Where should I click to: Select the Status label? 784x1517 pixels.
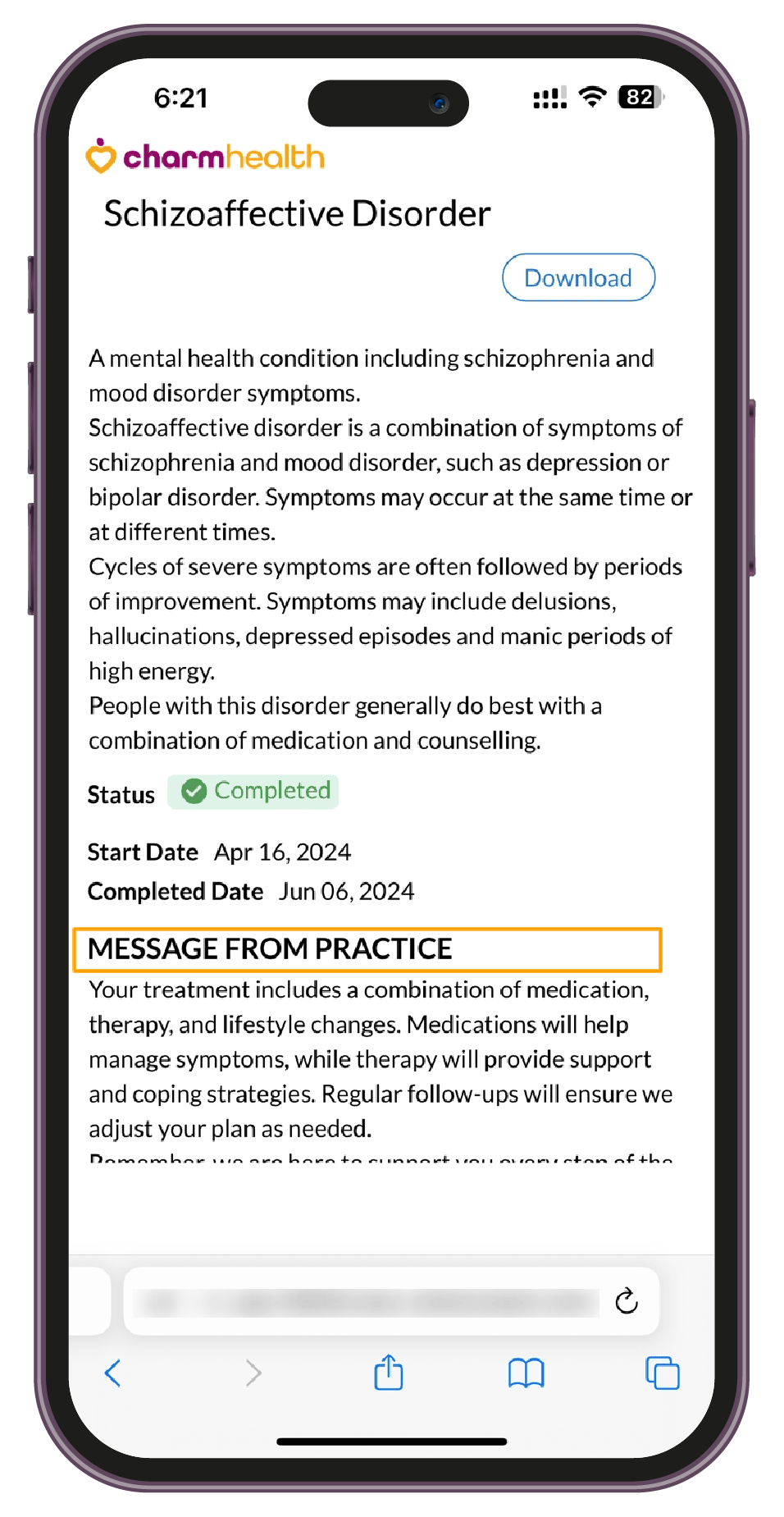(x=121, y=793)
